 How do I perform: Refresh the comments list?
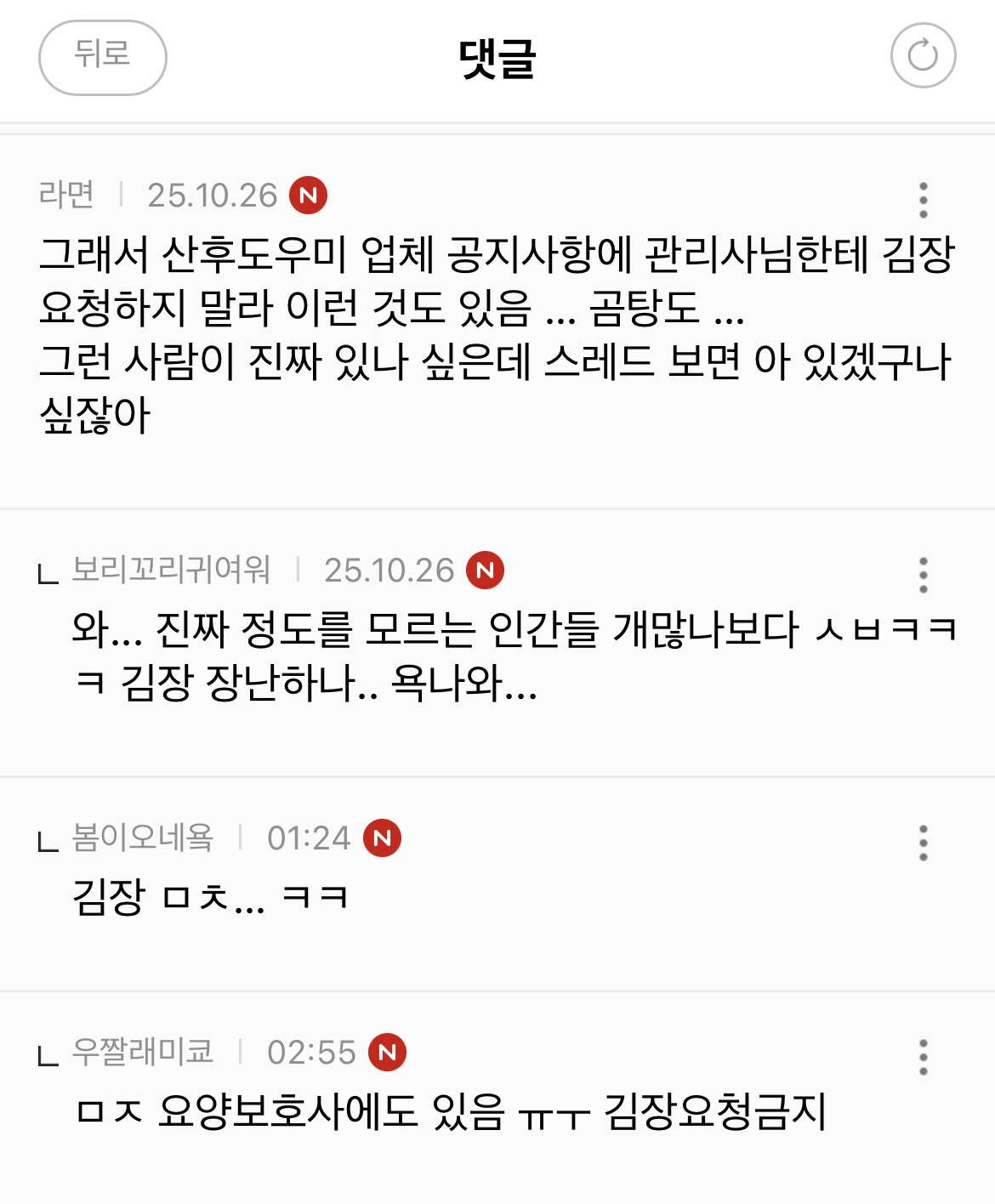pos(923,57)
